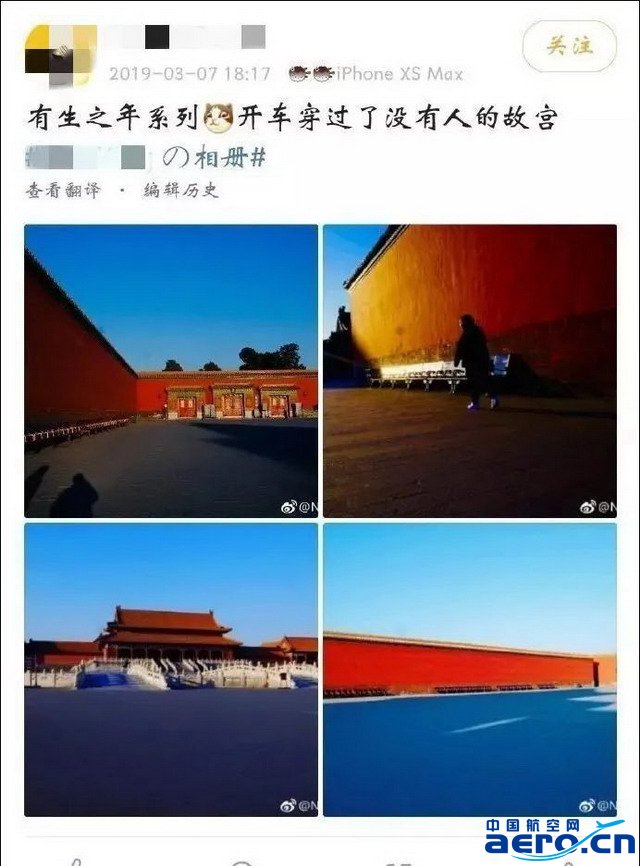Tap 查看翻译 to translate the post
Image resolution: width=640 pixels, height=866 pixels.
[63, 190]
